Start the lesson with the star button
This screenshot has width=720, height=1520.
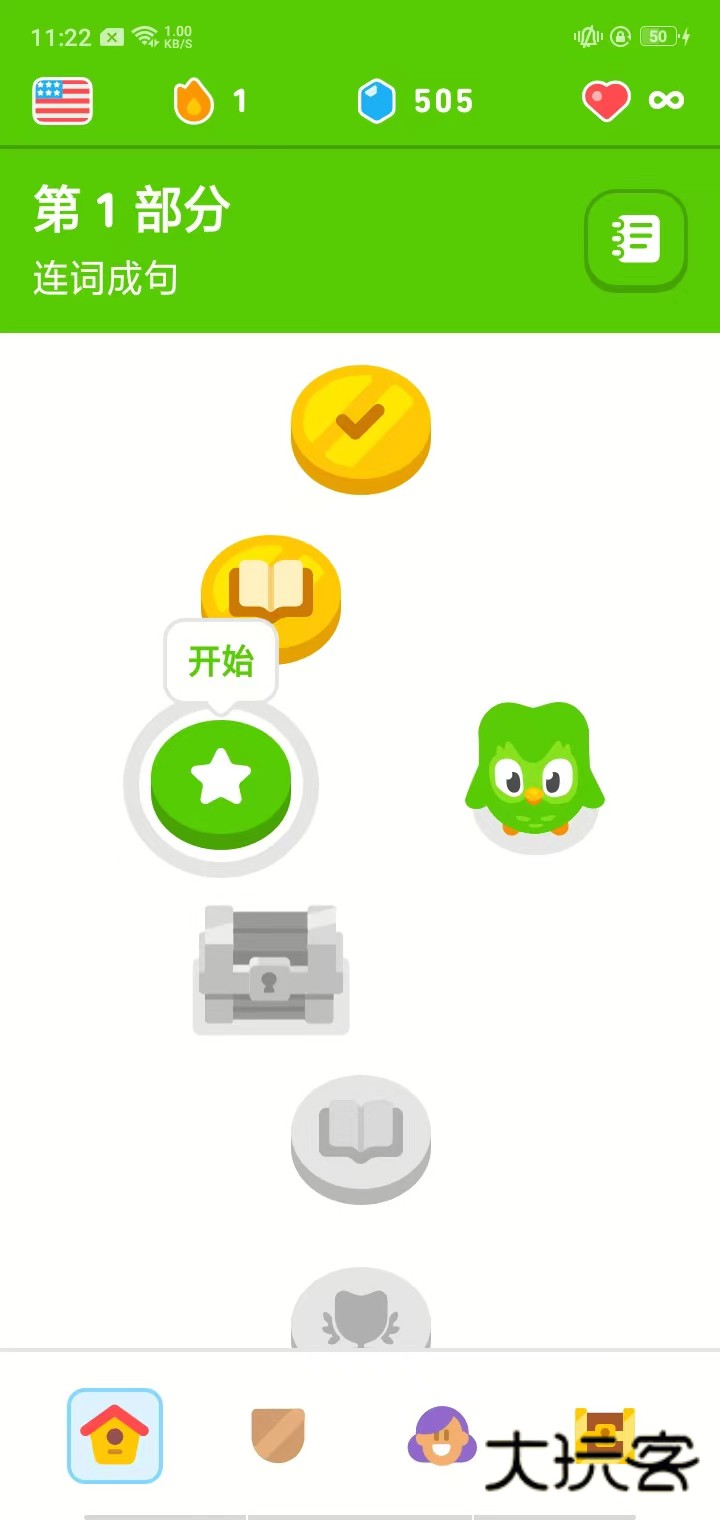220,785
